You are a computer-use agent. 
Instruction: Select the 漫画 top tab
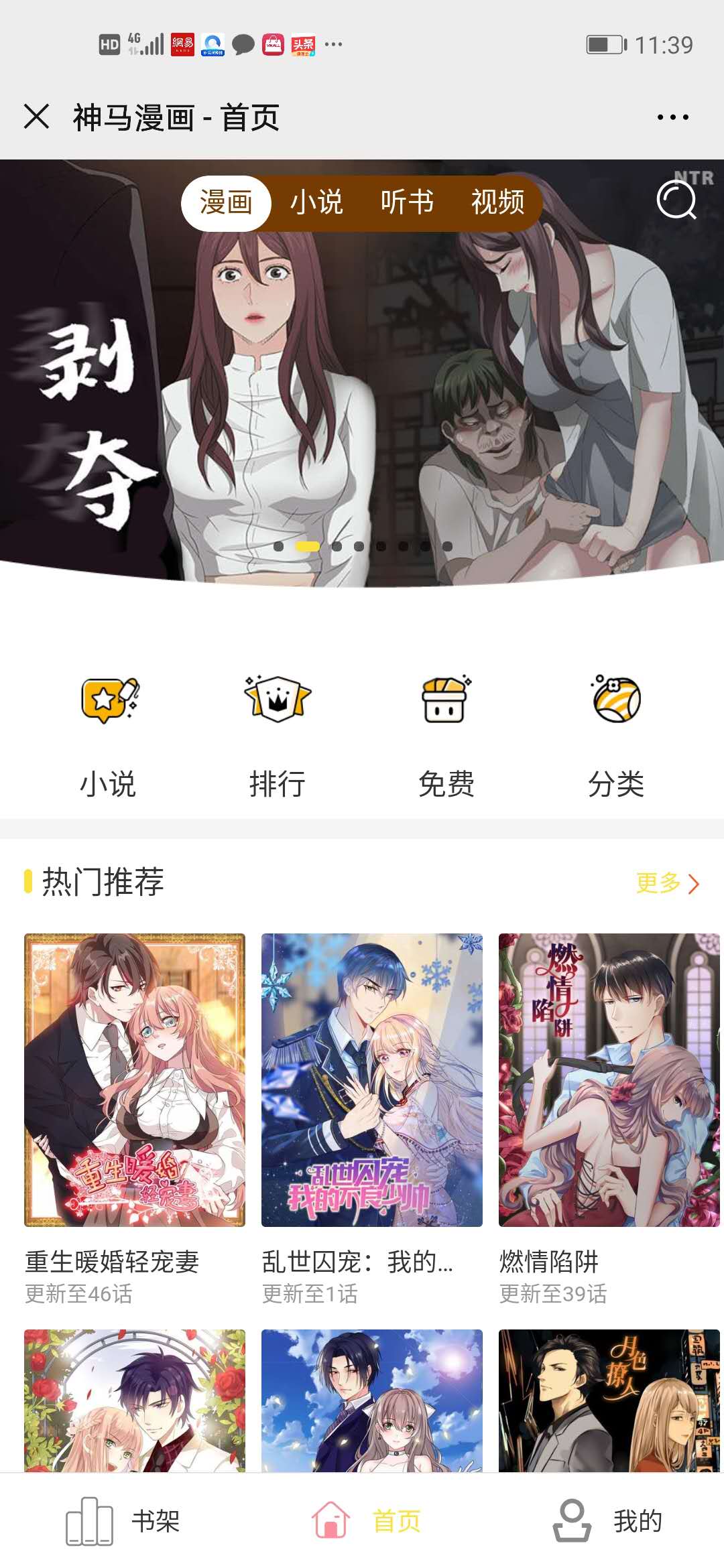tap(226, 202)
